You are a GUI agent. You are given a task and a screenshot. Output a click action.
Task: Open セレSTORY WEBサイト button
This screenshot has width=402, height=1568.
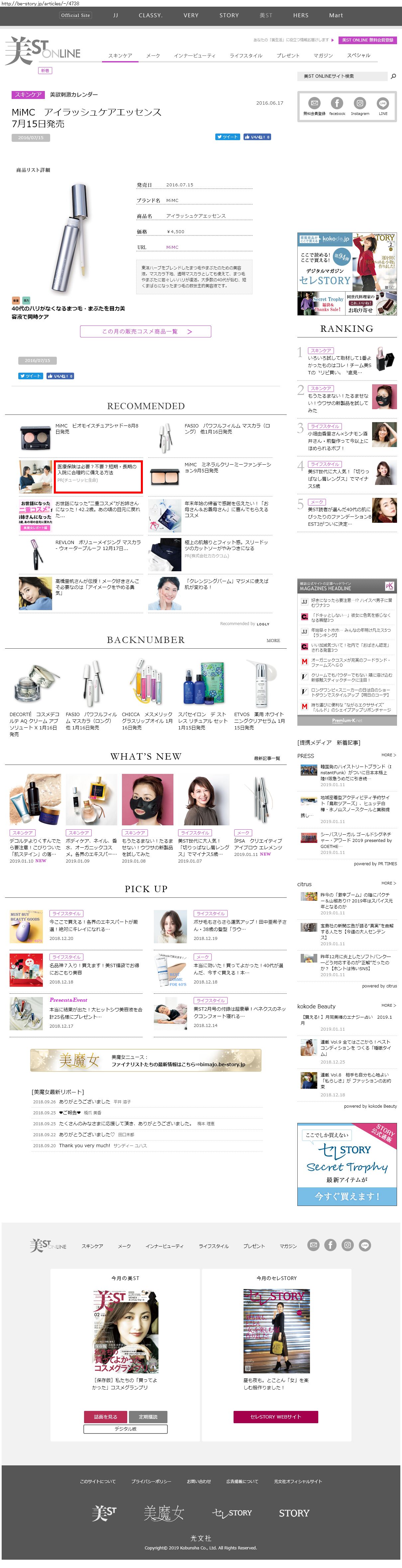275,1417
